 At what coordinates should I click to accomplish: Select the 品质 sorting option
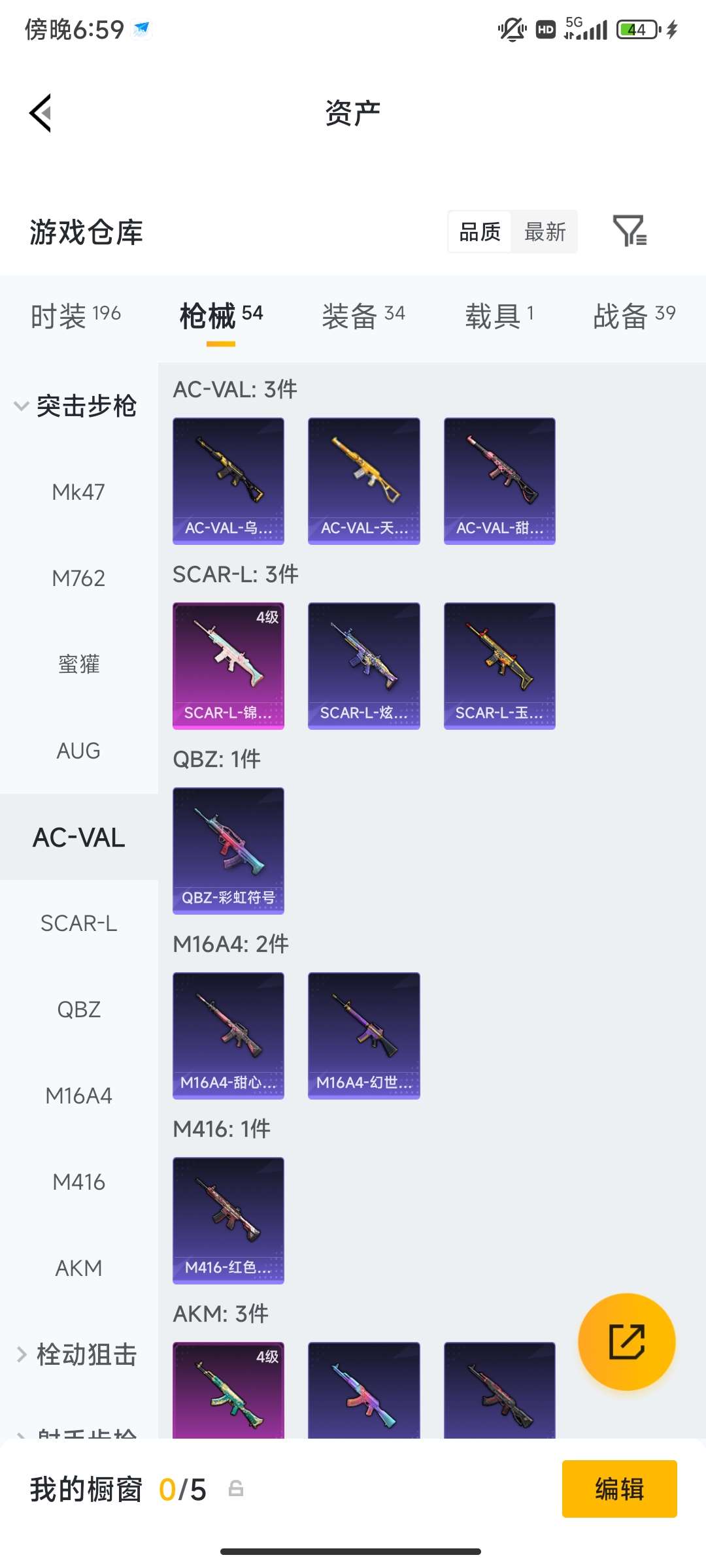(x=479, y=232)
